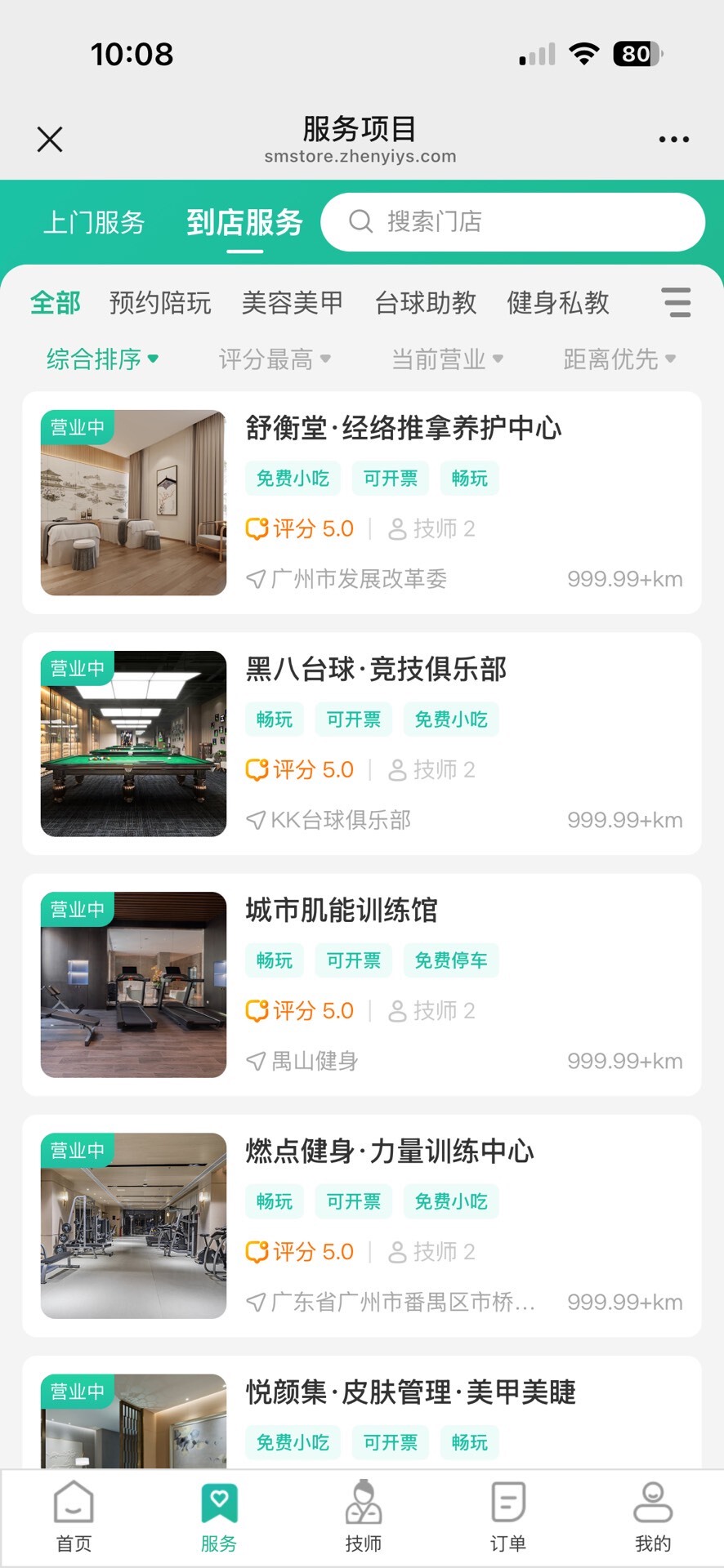Expand the full category list icon
Screen dimensions: 724x1568
point(676,302)
